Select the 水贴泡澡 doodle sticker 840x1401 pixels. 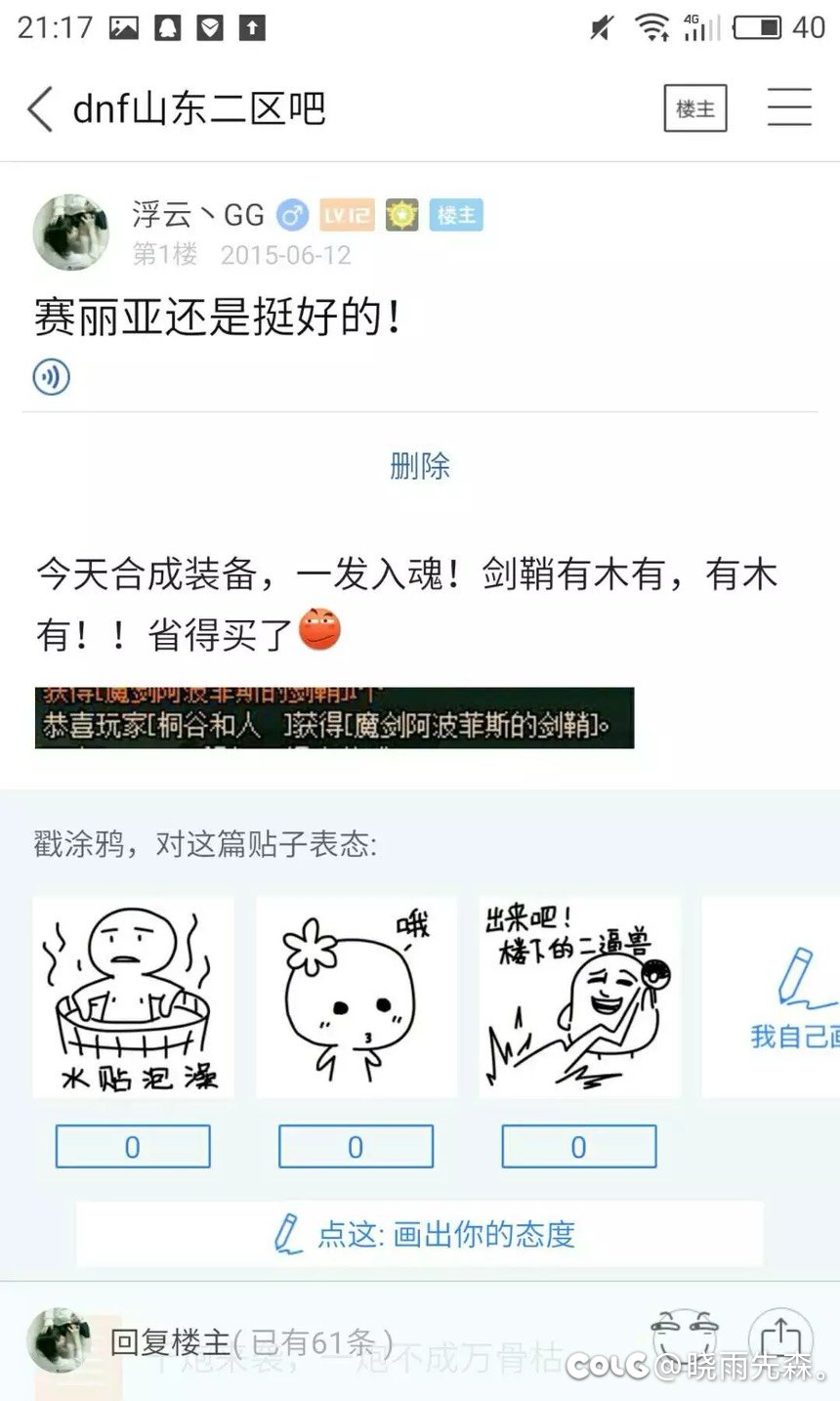coord(133,998)
